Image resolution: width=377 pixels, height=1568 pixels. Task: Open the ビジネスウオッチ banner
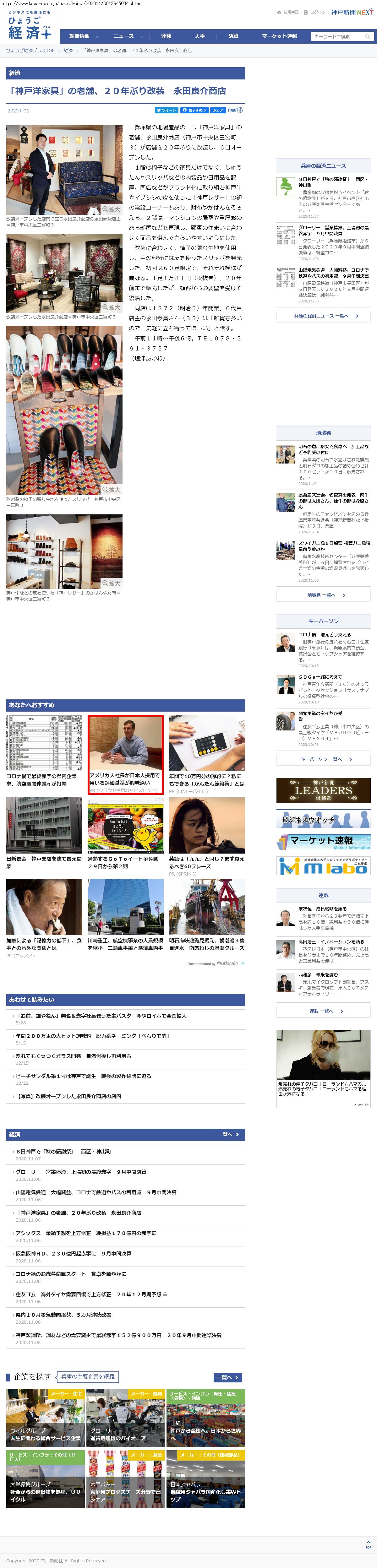pos(323,819)
